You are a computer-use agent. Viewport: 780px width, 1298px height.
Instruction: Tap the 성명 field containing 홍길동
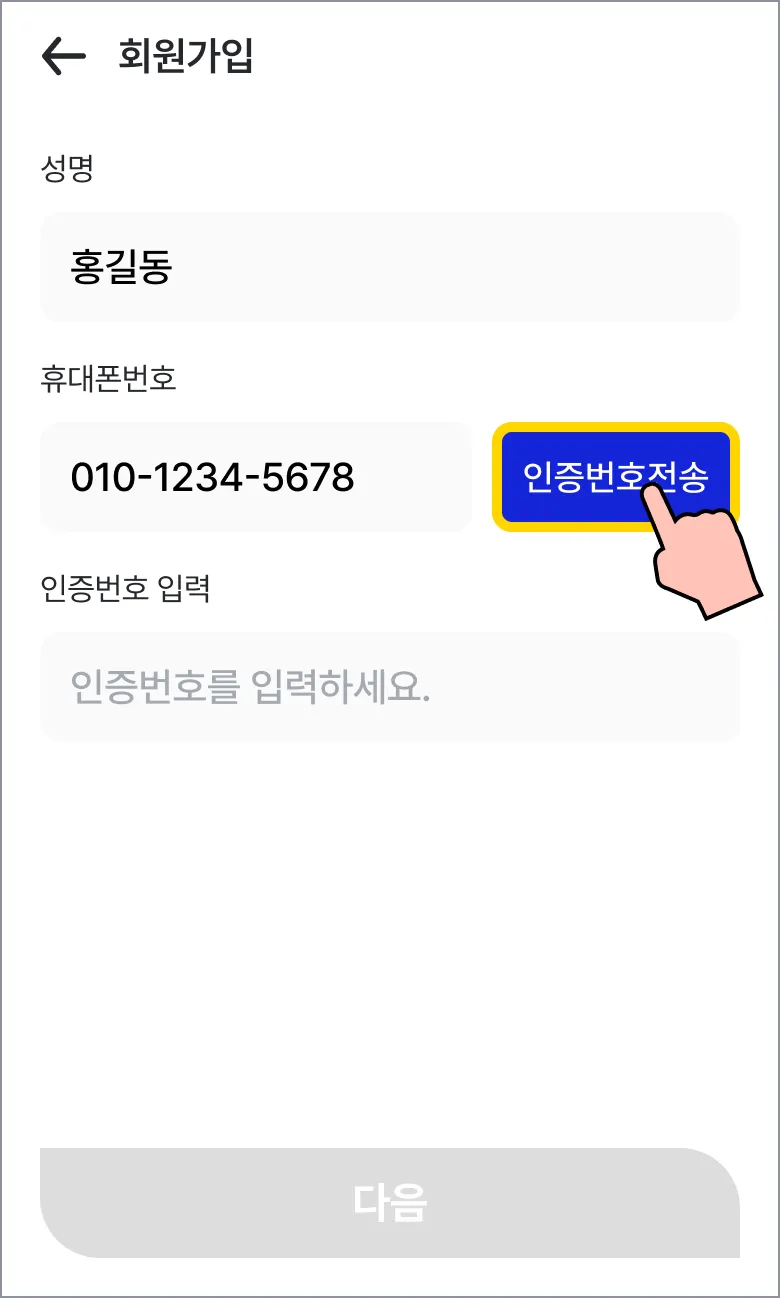click(389, 268)
